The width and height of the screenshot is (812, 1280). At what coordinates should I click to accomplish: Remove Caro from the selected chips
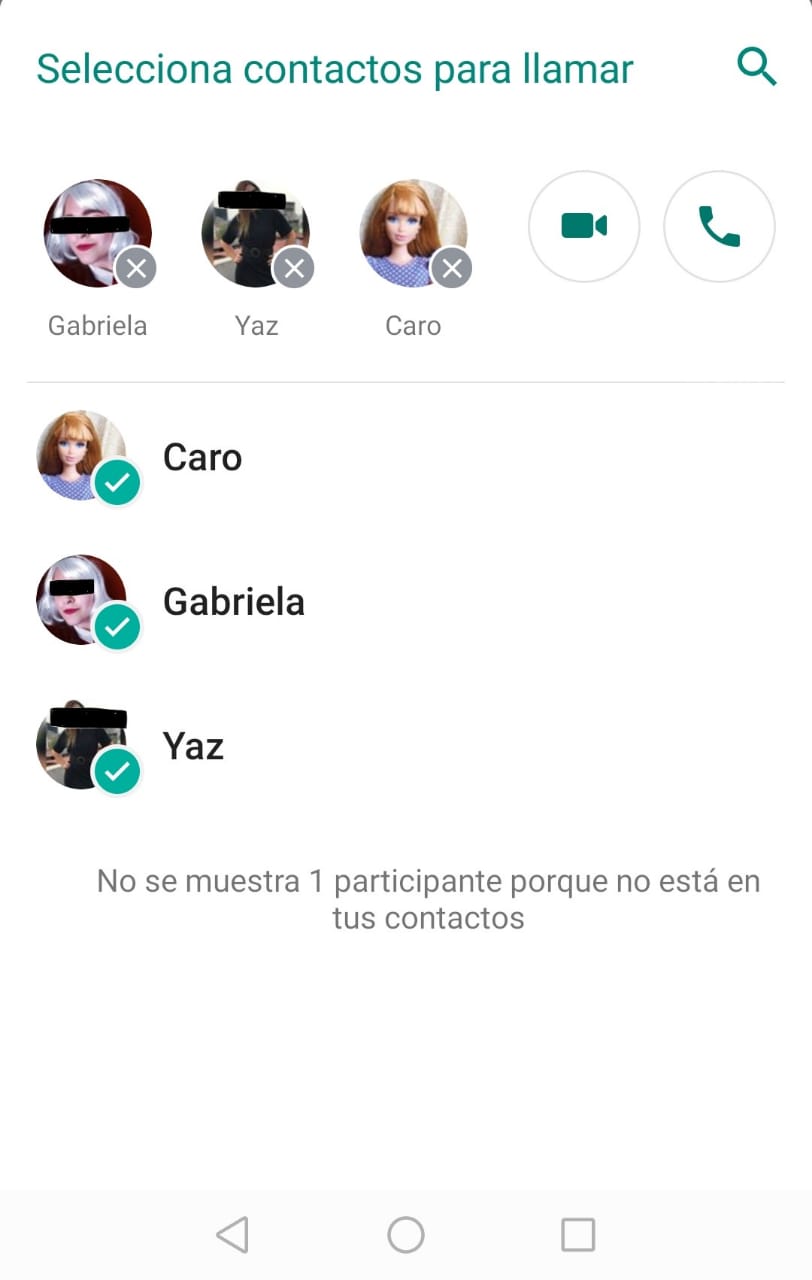click(x=452, y=268)
